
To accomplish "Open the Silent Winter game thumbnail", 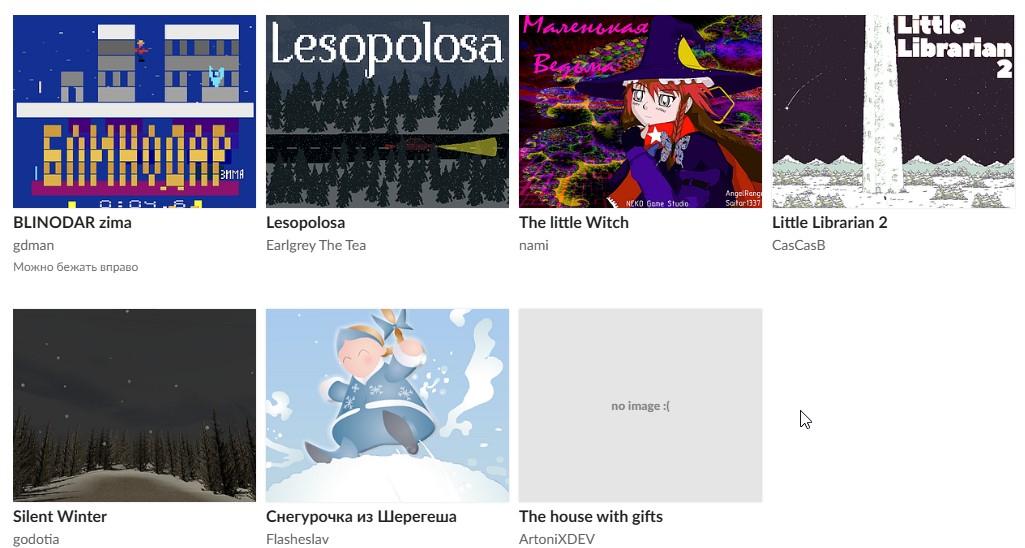I will coord(134,405).
